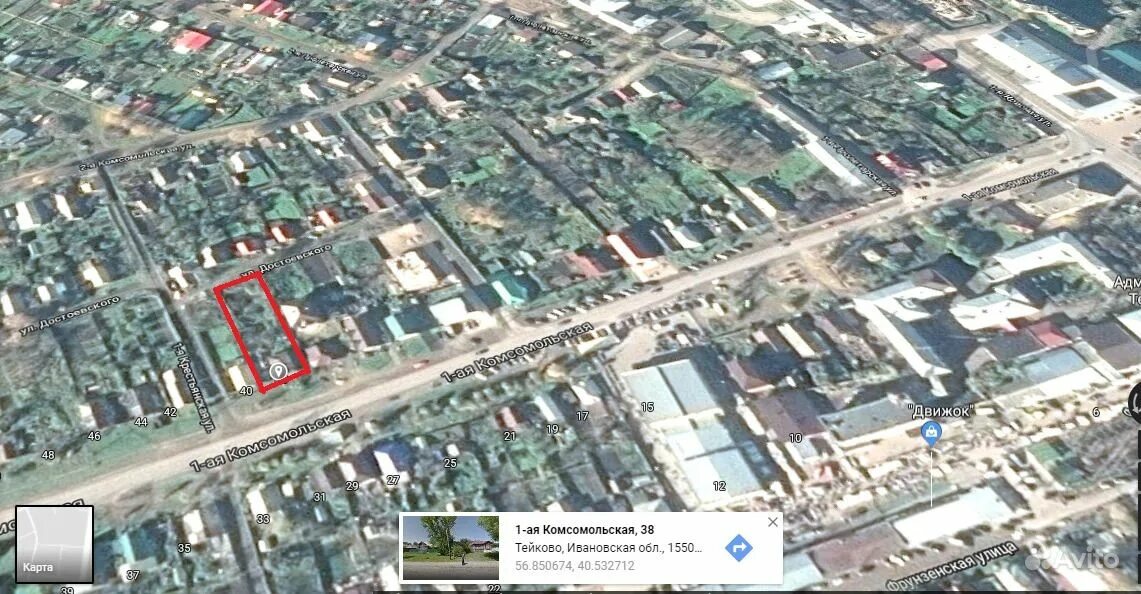Switch to the Карта map view

click(x=54, y=545)
